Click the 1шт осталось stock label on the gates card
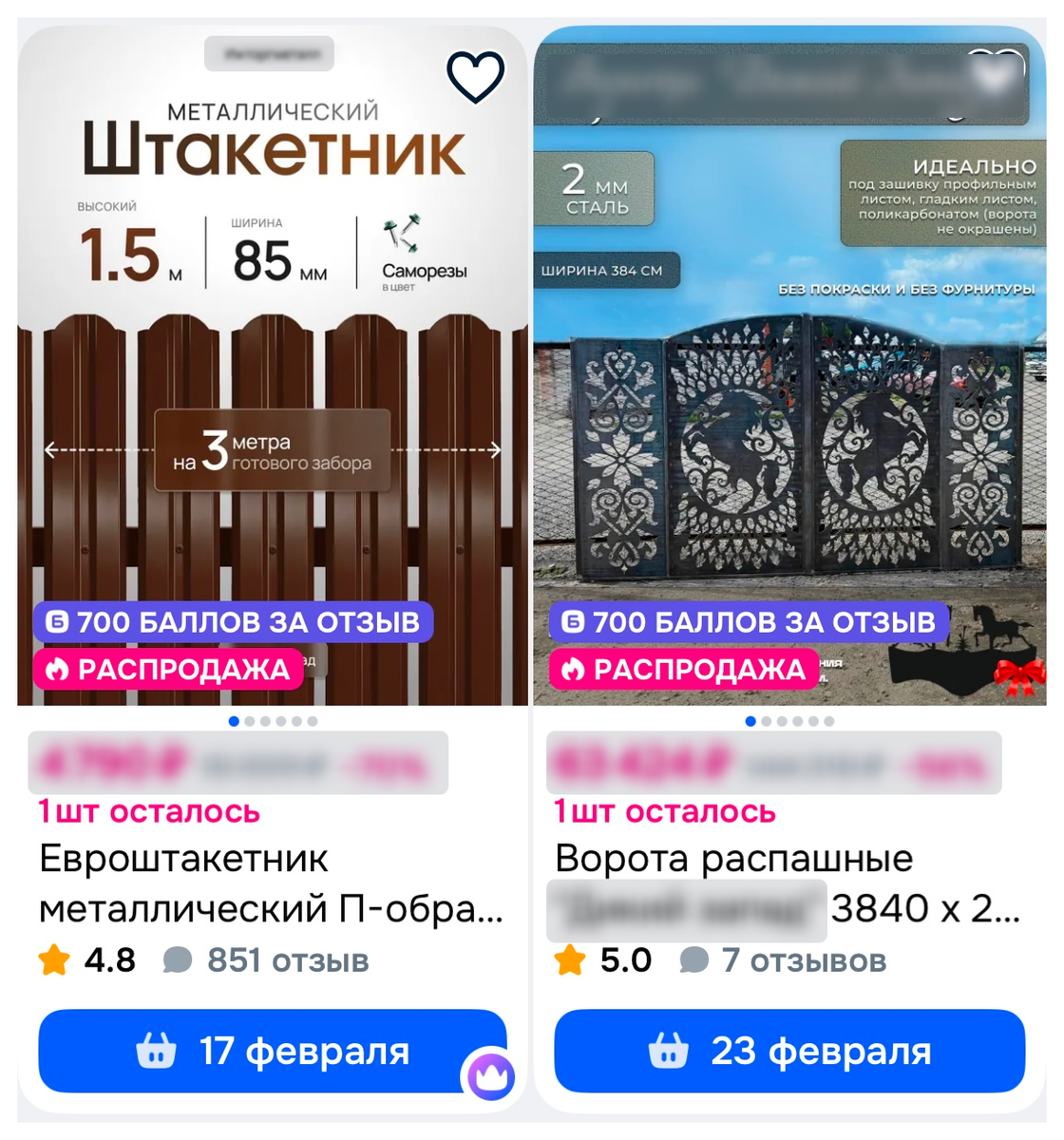This screenshot has width=1064, height=1140. coord(665,813)
